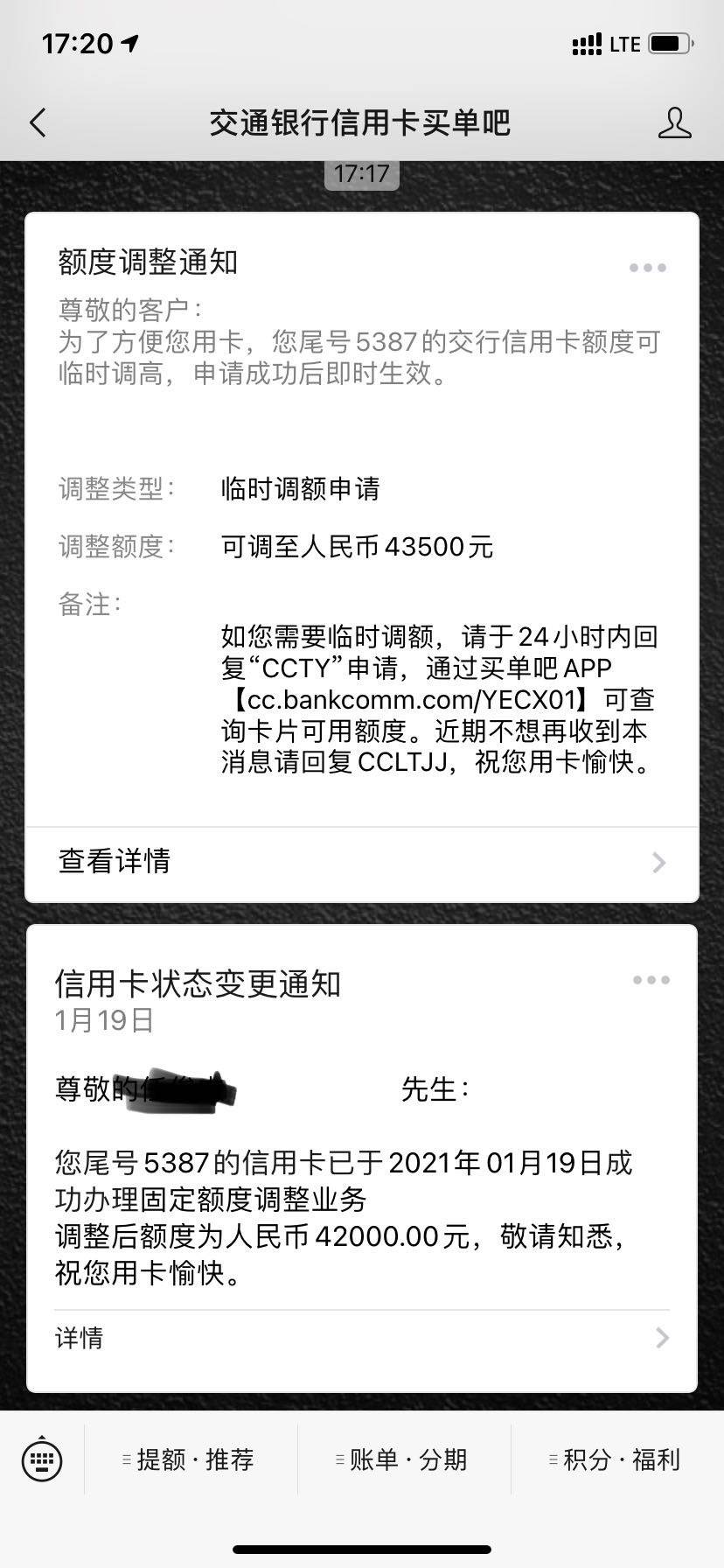Open 详情 on the status change notice
Screen dimensions: 724x1568
click(x=80, y=1338)
